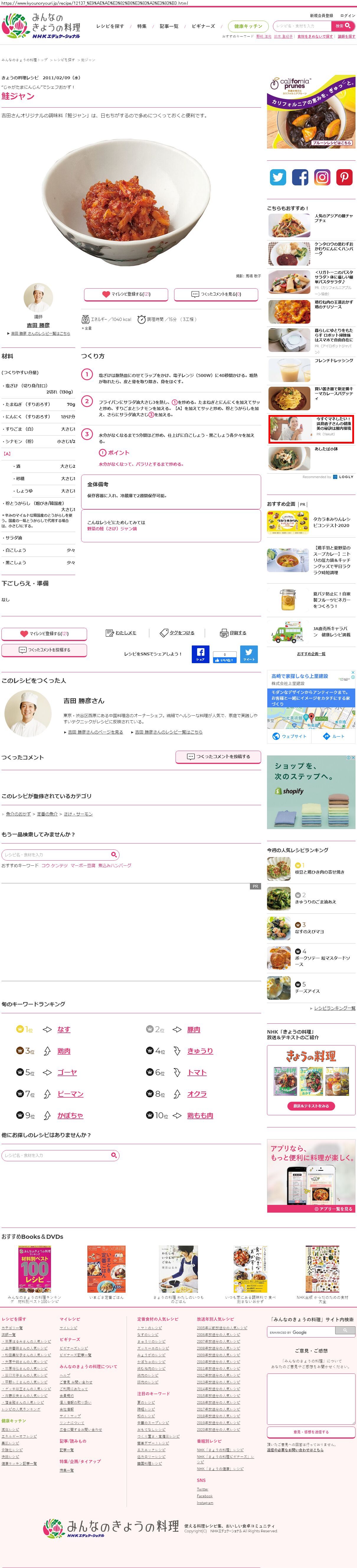Open チーズアイス in popular ranking
This screenshot has height=1568, width=357.
pyautogui.click(x=308, y=991)
